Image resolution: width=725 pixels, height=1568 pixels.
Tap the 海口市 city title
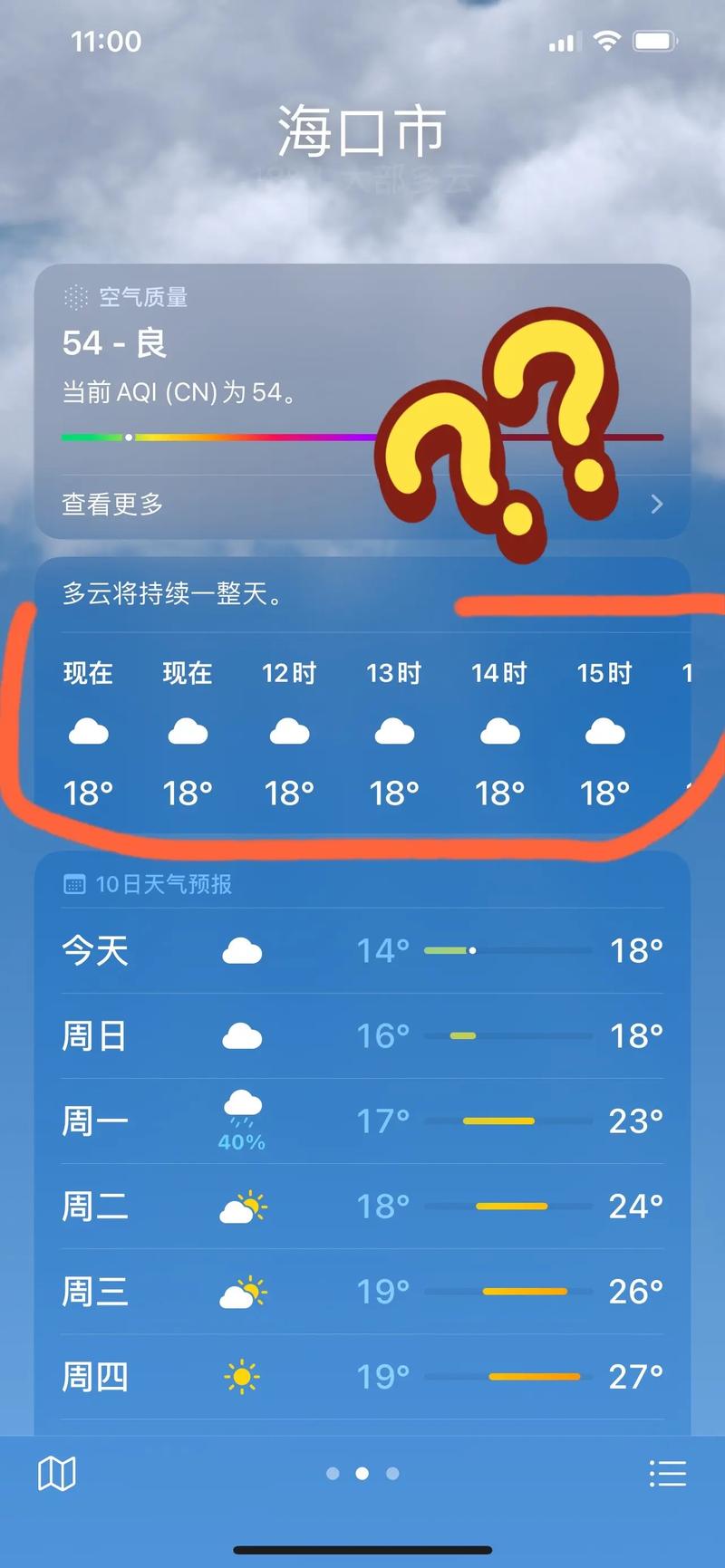(x=362, y=130)
